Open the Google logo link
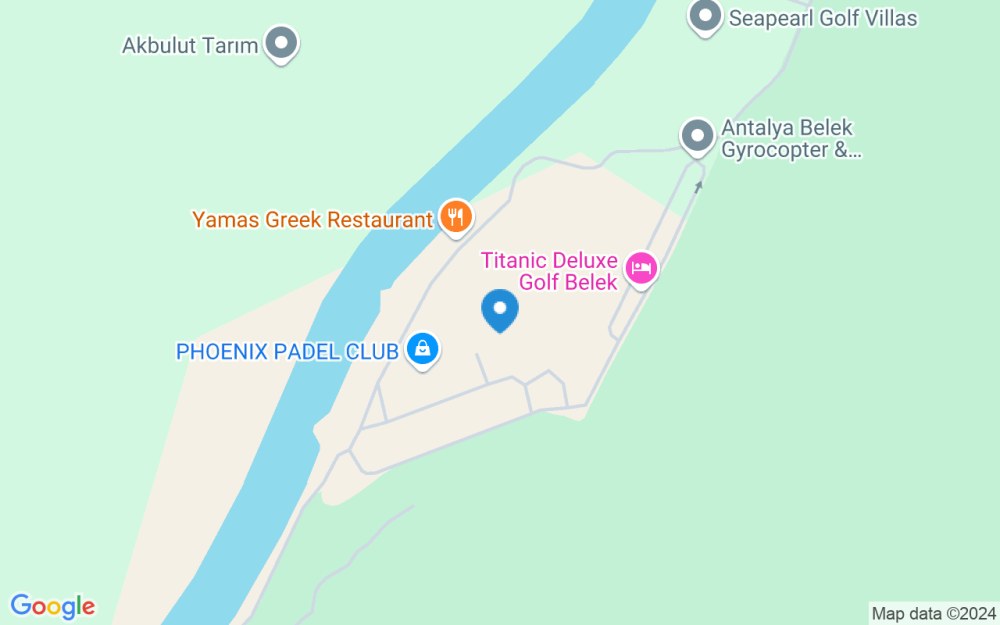The height and width of the screenshot is (625, 1000). 52,606
